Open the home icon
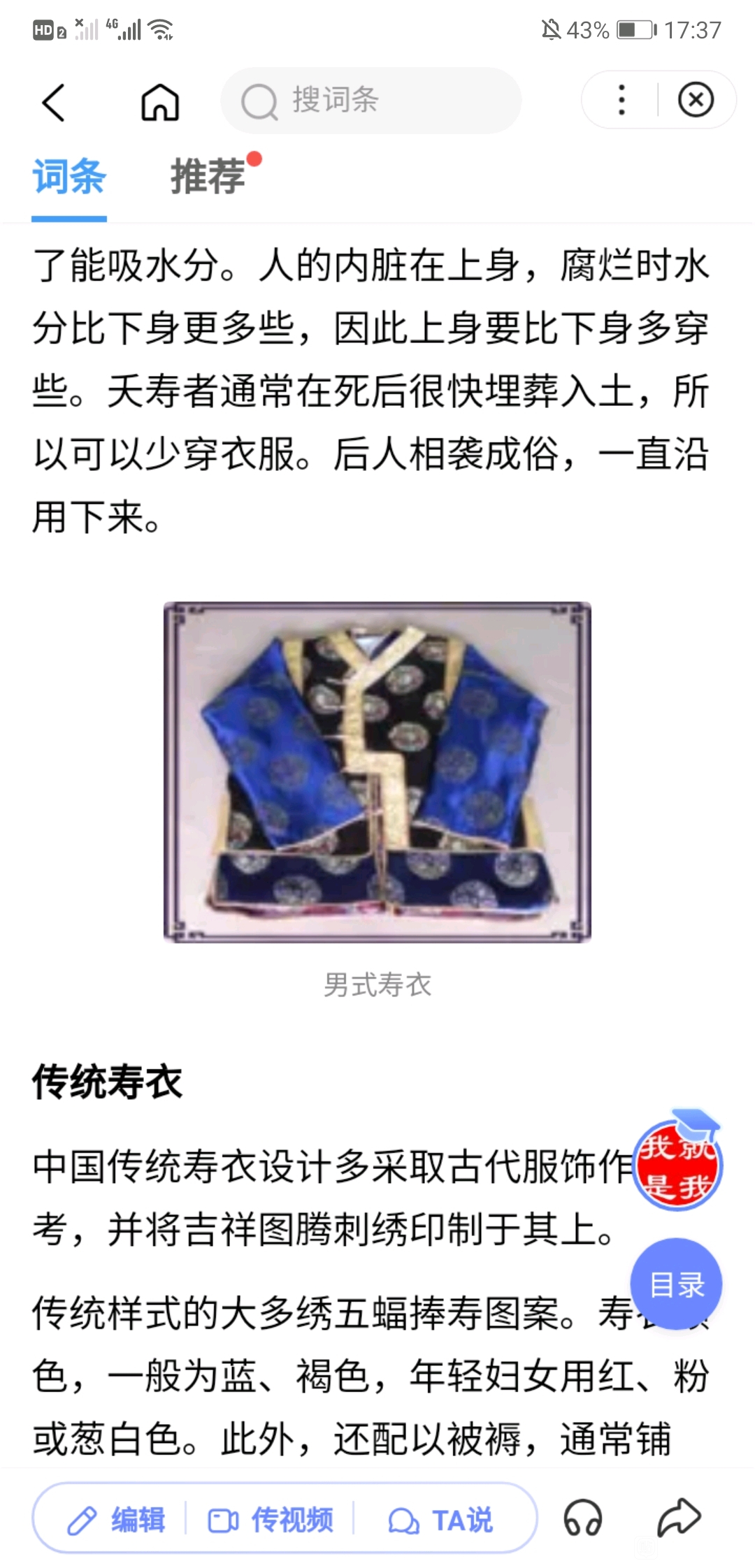 pos(160,102)
